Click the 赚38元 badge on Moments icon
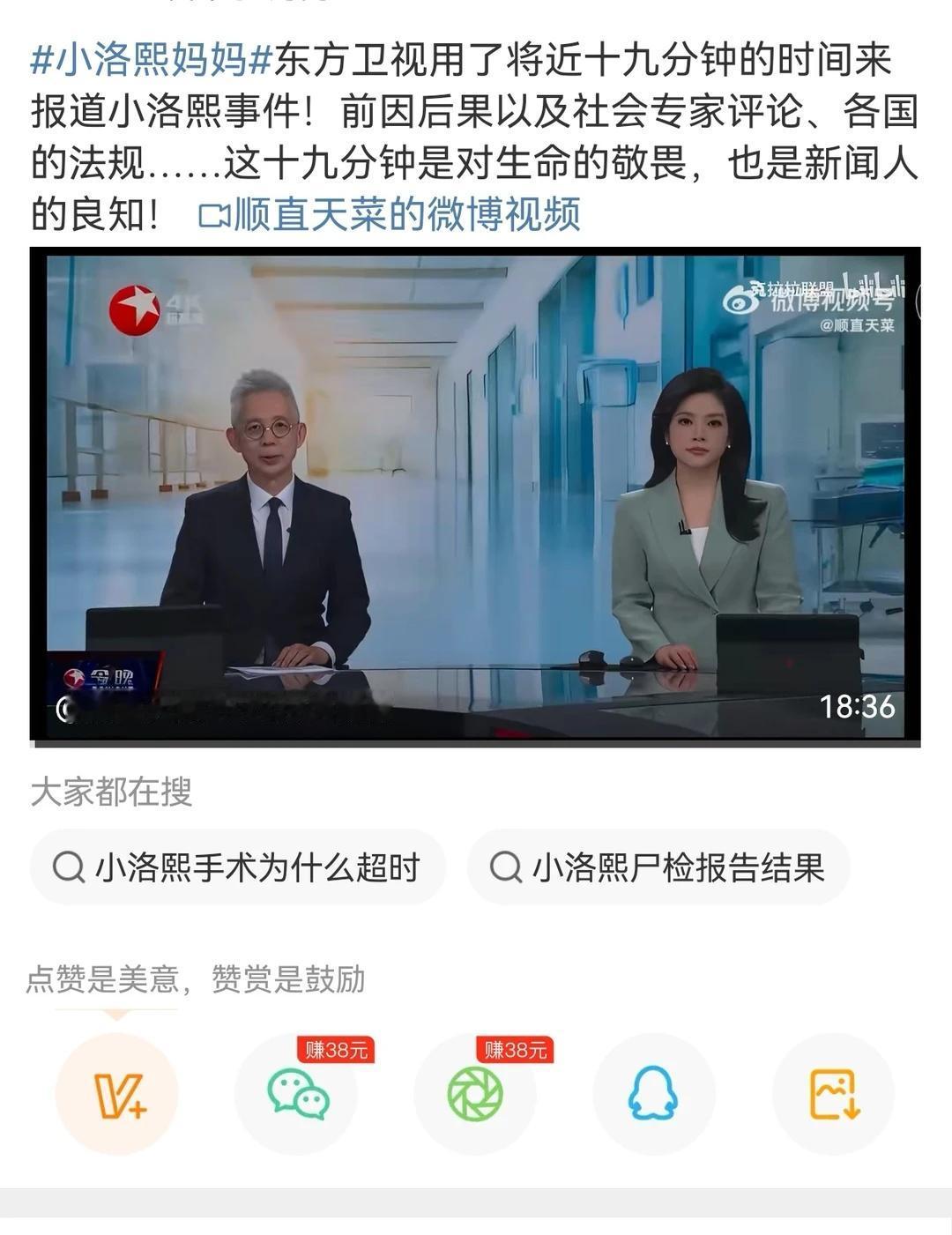This screenshot has width=952, height=1235. 514,1049
